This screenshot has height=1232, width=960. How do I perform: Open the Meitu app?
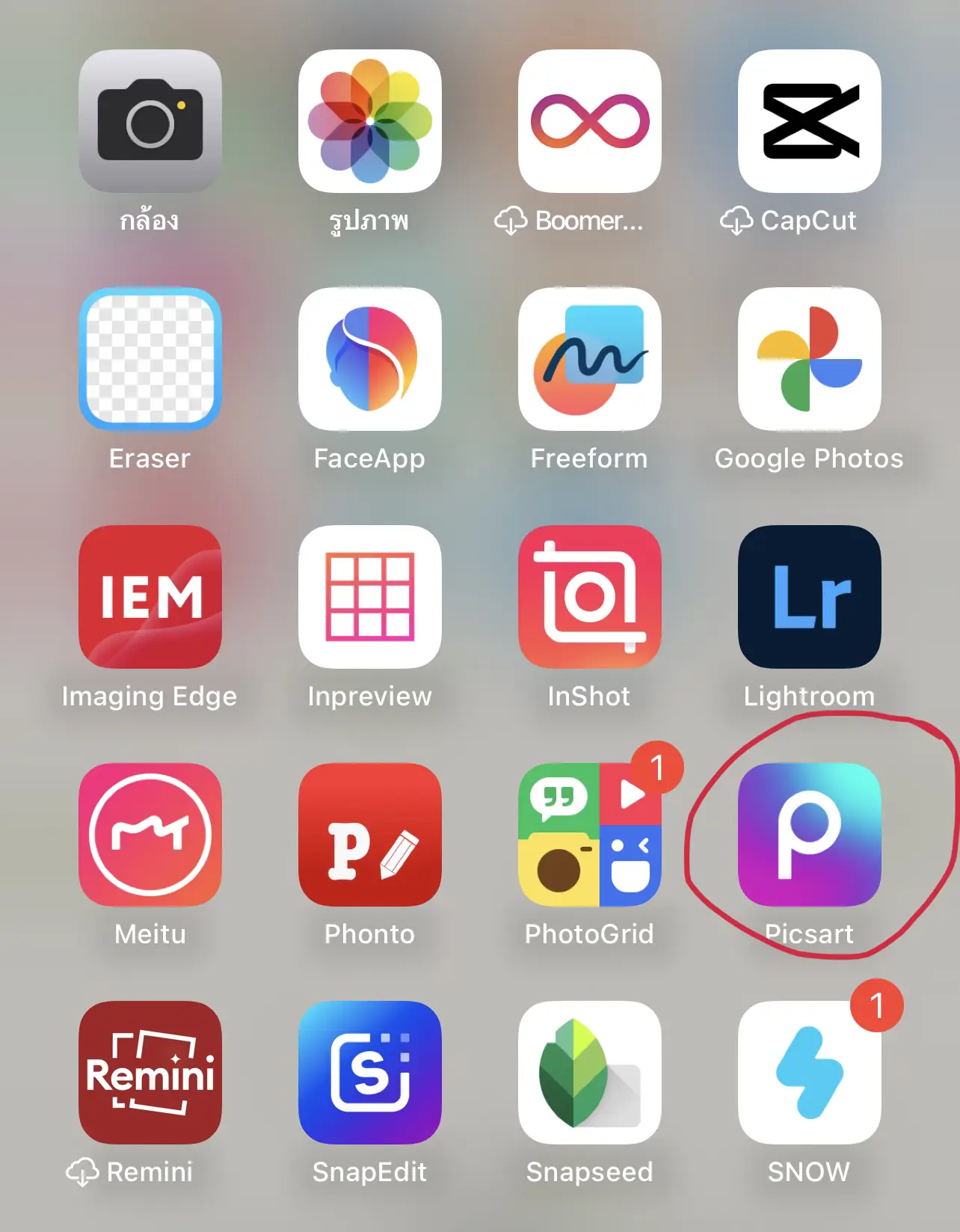[150, 835]
